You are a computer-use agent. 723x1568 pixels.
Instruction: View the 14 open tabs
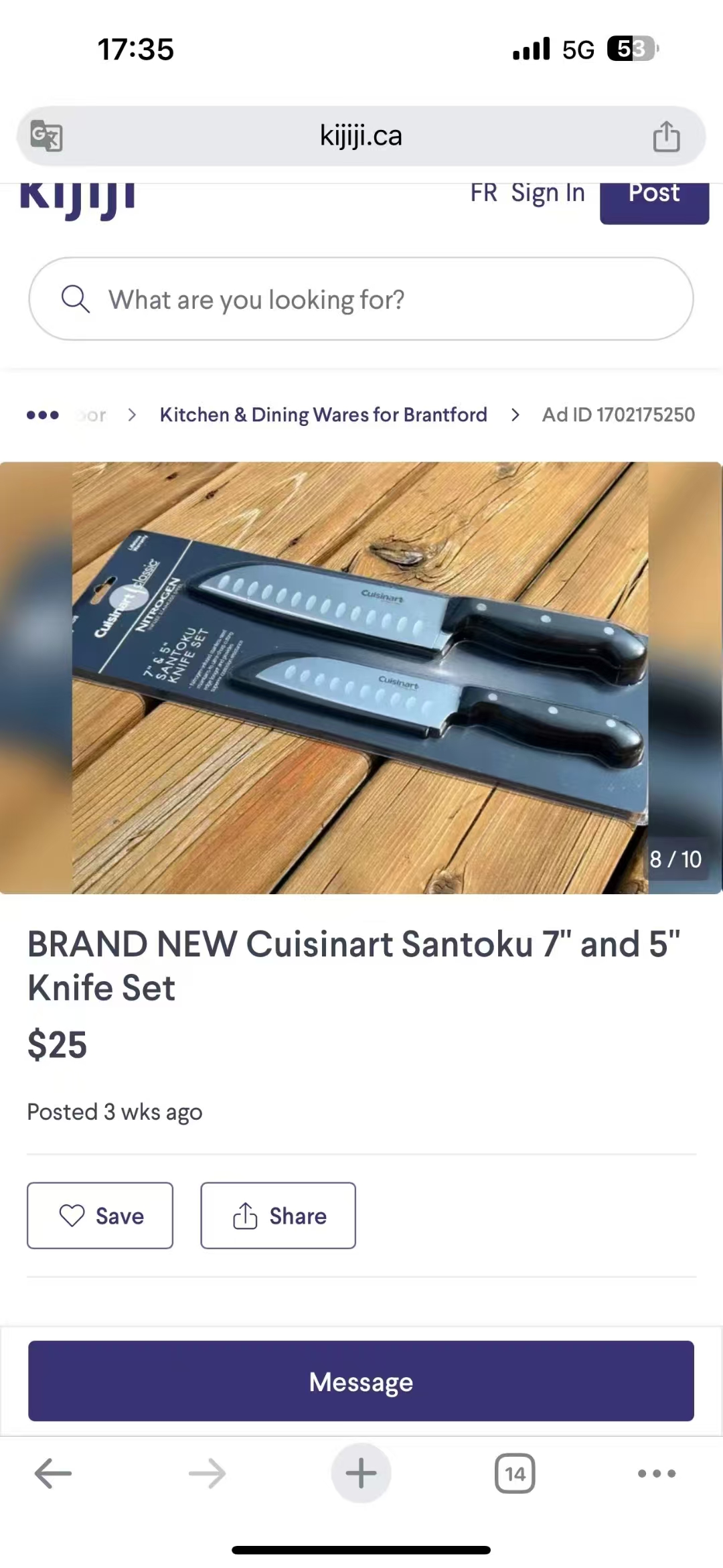pos(515,1474)
